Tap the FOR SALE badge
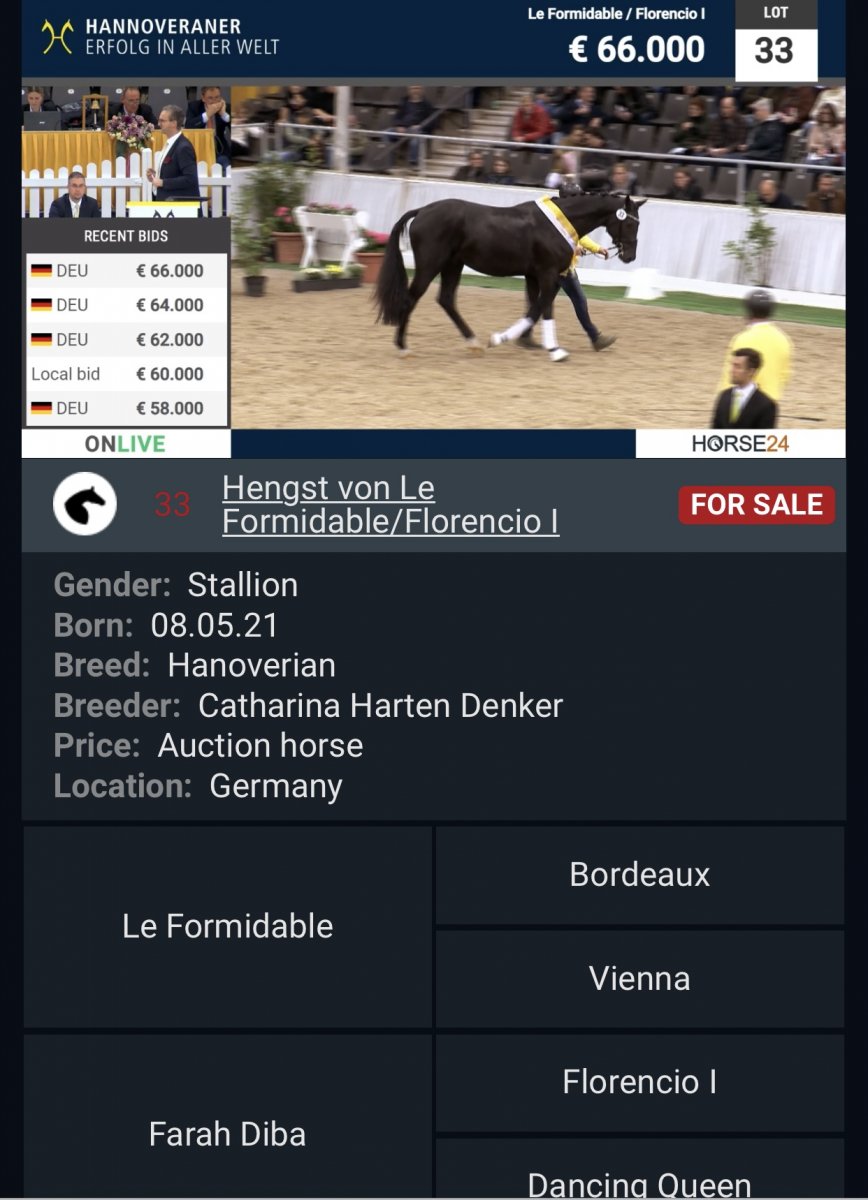868x1200 pixels. pos(756,505)
